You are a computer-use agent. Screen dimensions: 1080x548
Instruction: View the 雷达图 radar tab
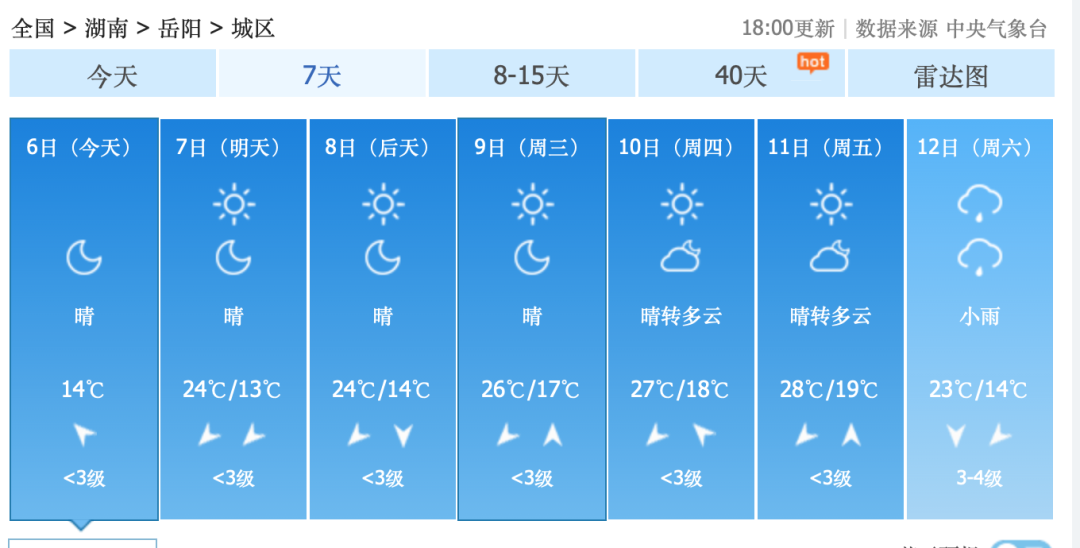951,75
